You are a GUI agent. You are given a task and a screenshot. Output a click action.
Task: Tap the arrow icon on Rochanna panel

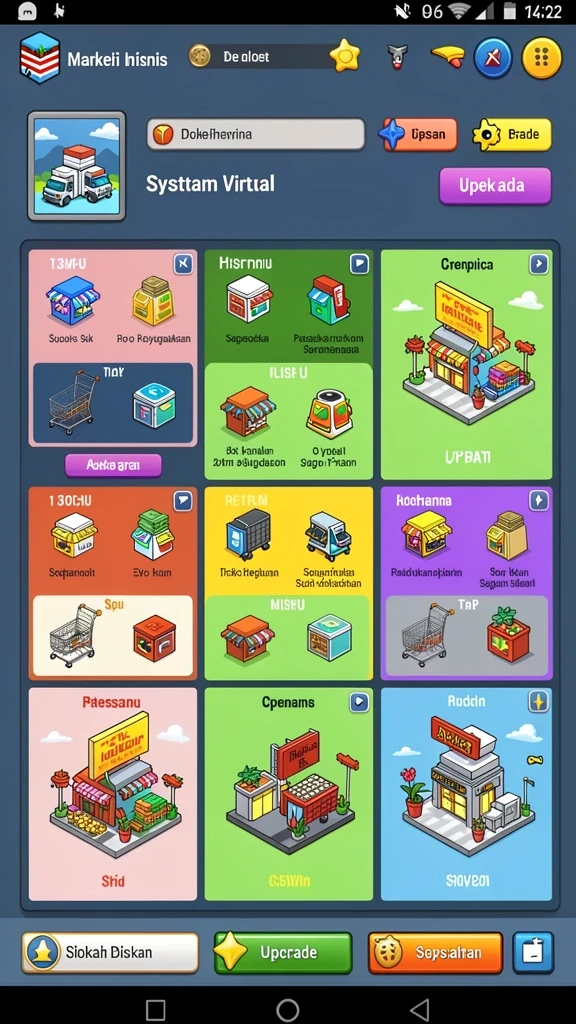pyautogui.click(x=539, y=500)
